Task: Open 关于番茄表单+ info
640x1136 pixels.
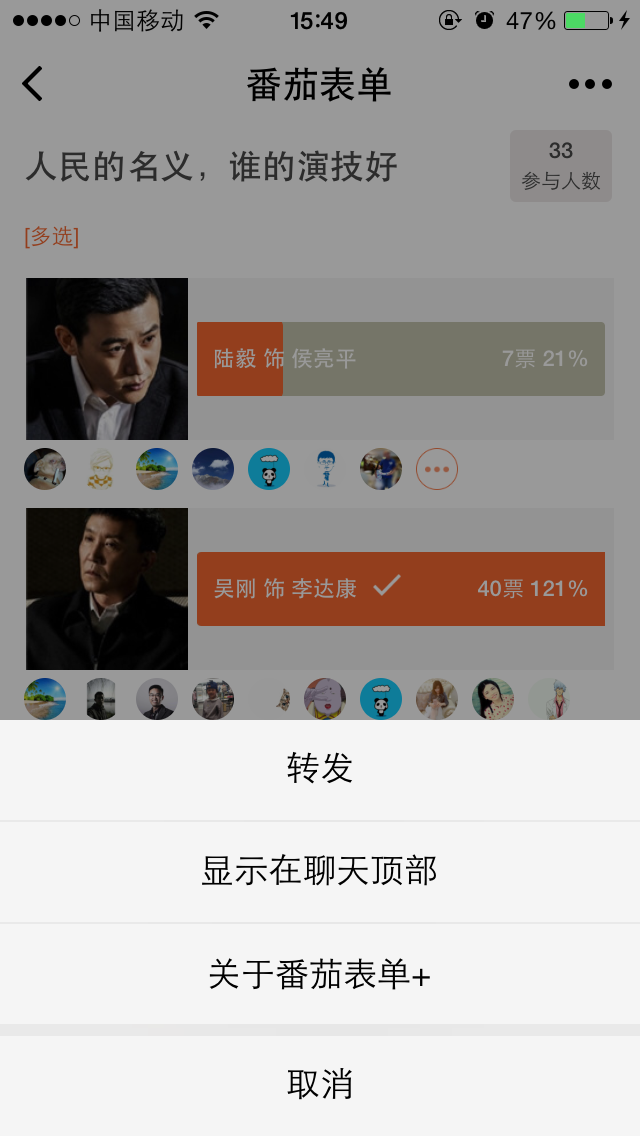Action: pos(320,974)
